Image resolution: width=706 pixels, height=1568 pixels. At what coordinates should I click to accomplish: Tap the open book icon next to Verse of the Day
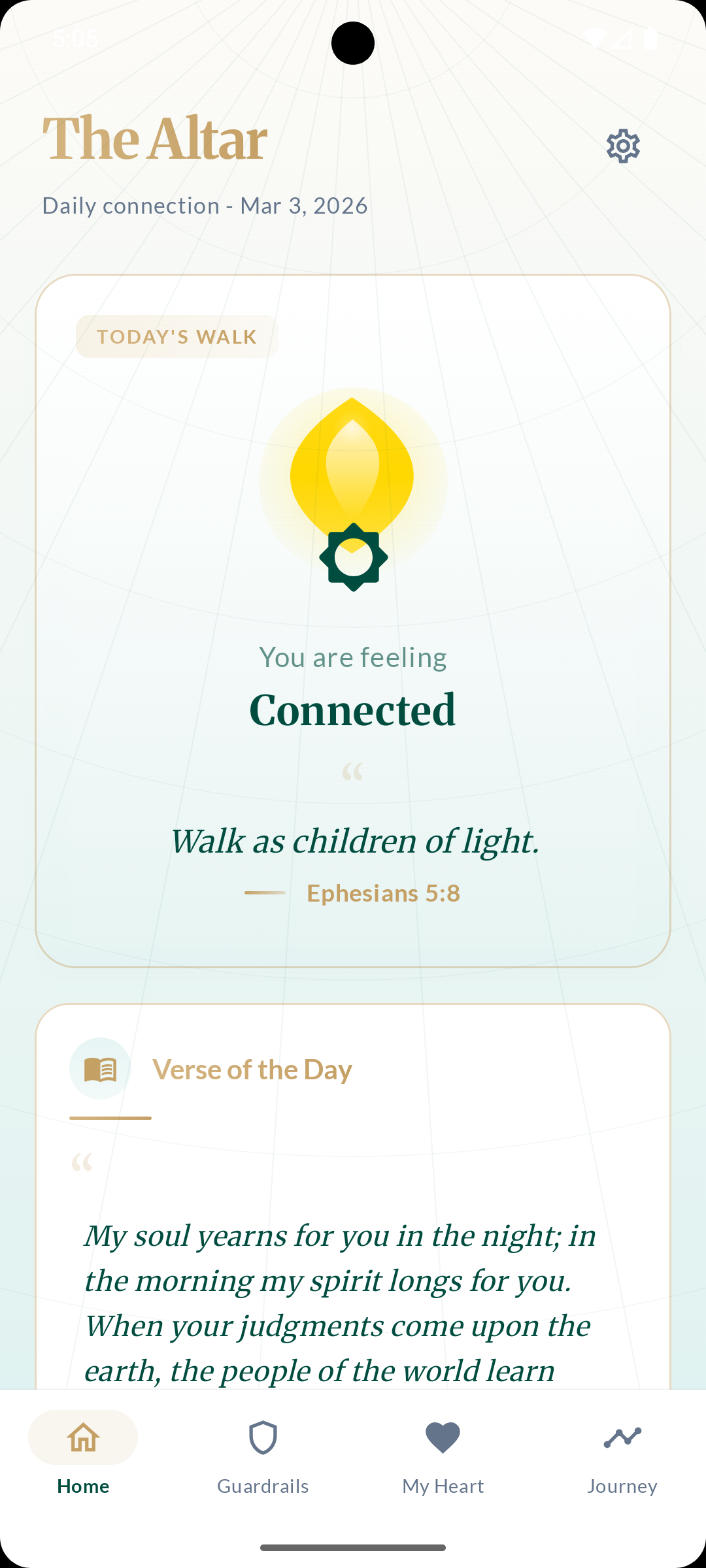point(99,1069)
